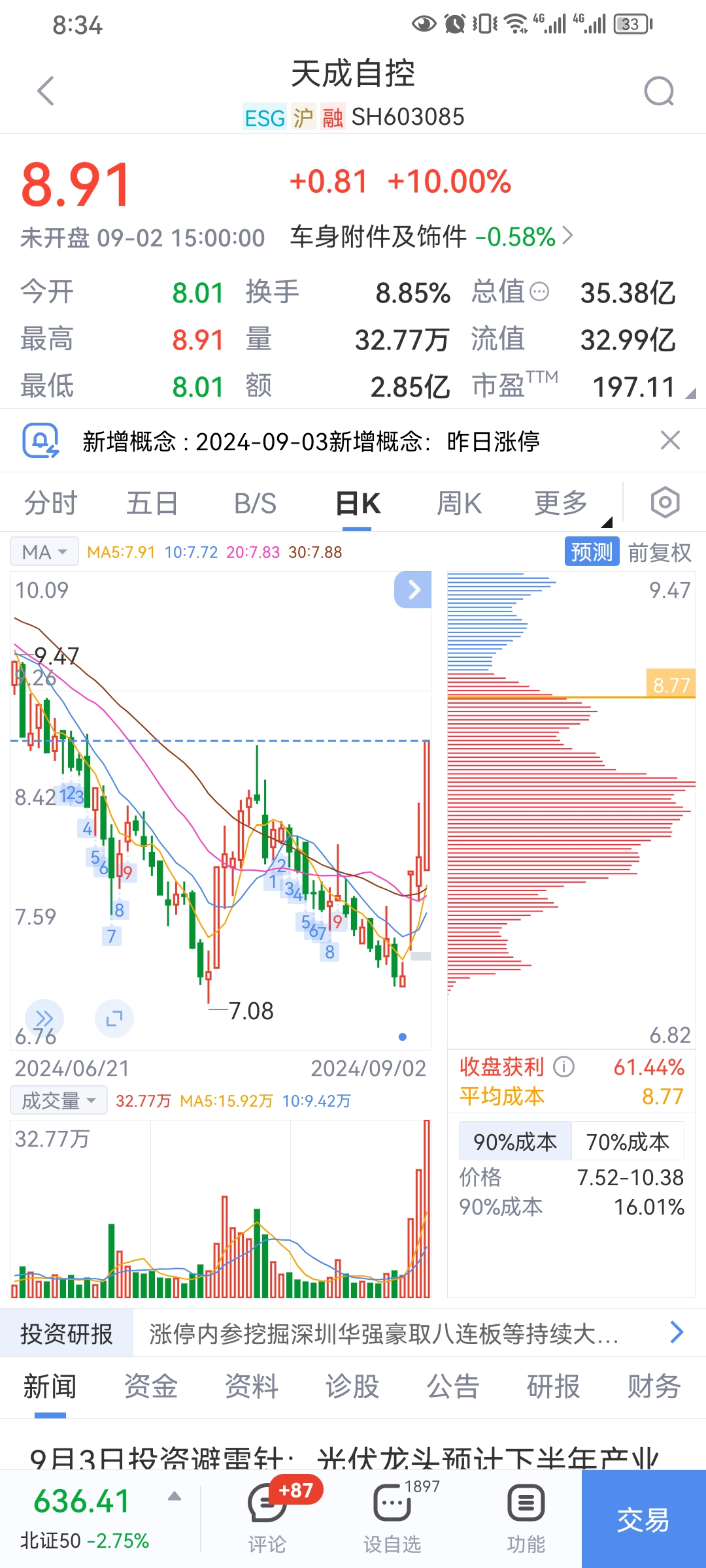Switch to the 分时 chart tab
This screenshot has height=1568, width=706.
pos(51,504)
